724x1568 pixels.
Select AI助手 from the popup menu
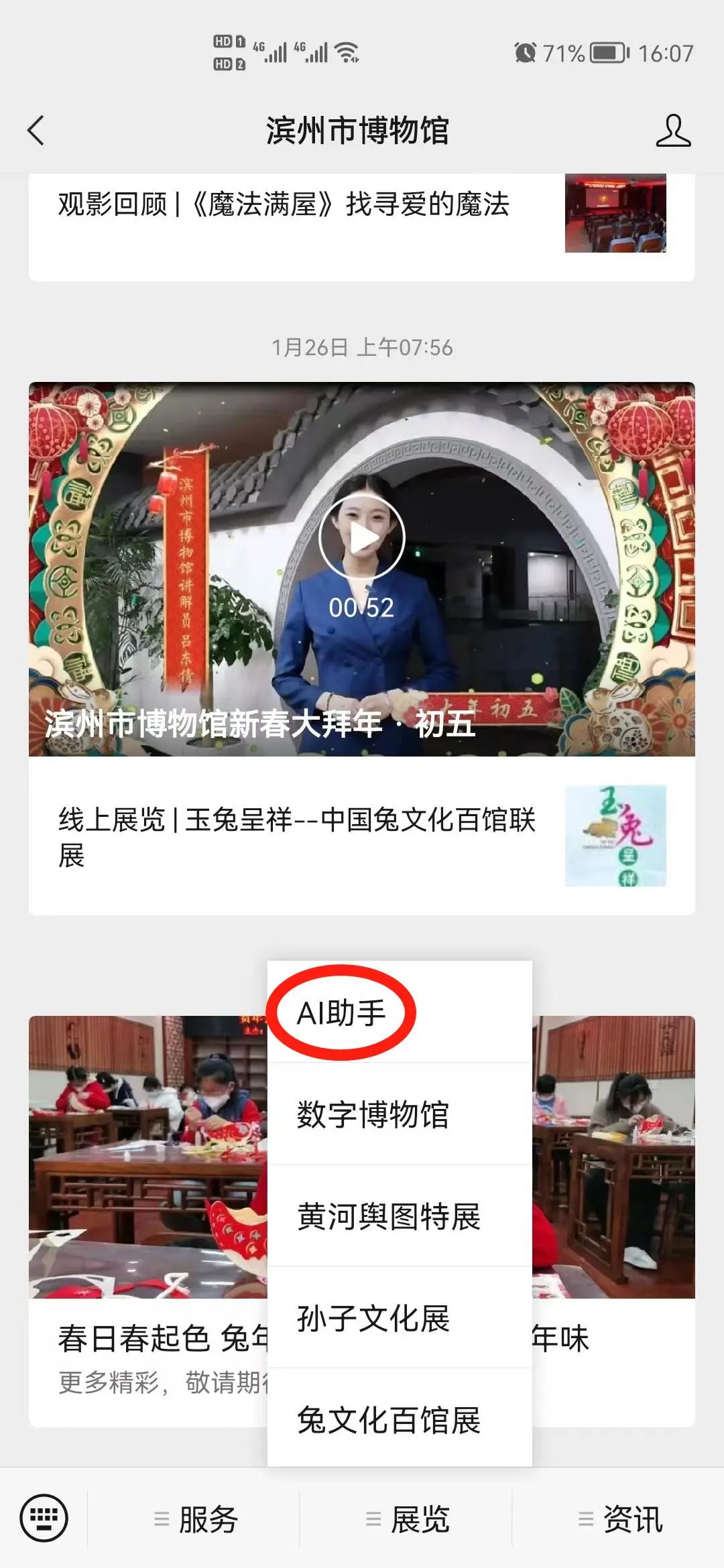coord(342,1012)
